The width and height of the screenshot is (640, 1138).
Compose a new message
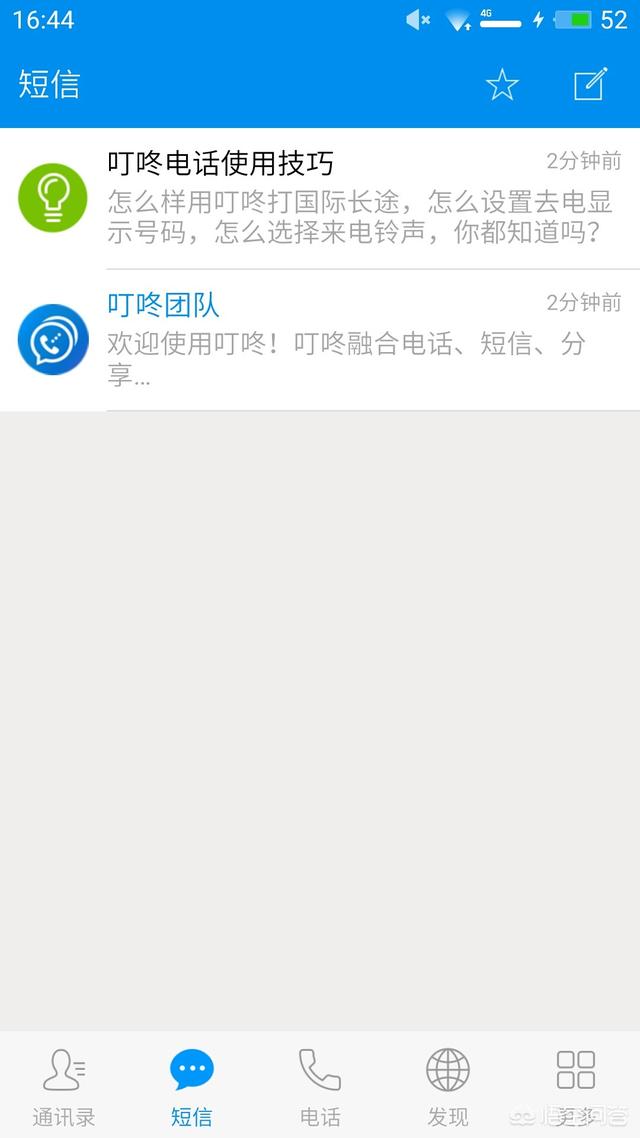[591, 84]
